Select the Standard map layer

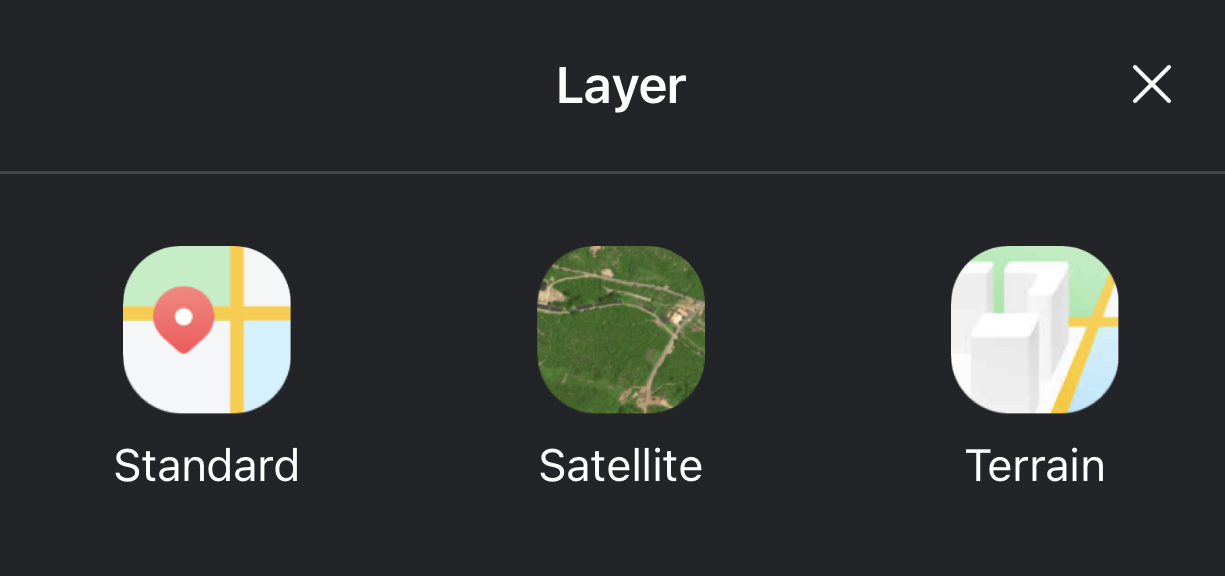pos(207,330)
